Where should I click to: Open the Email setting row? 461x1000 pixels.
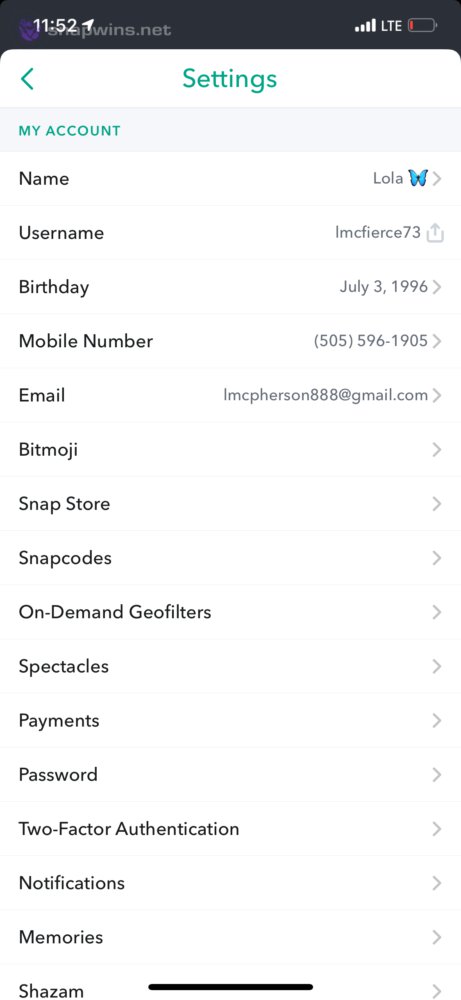pos(230,395)
